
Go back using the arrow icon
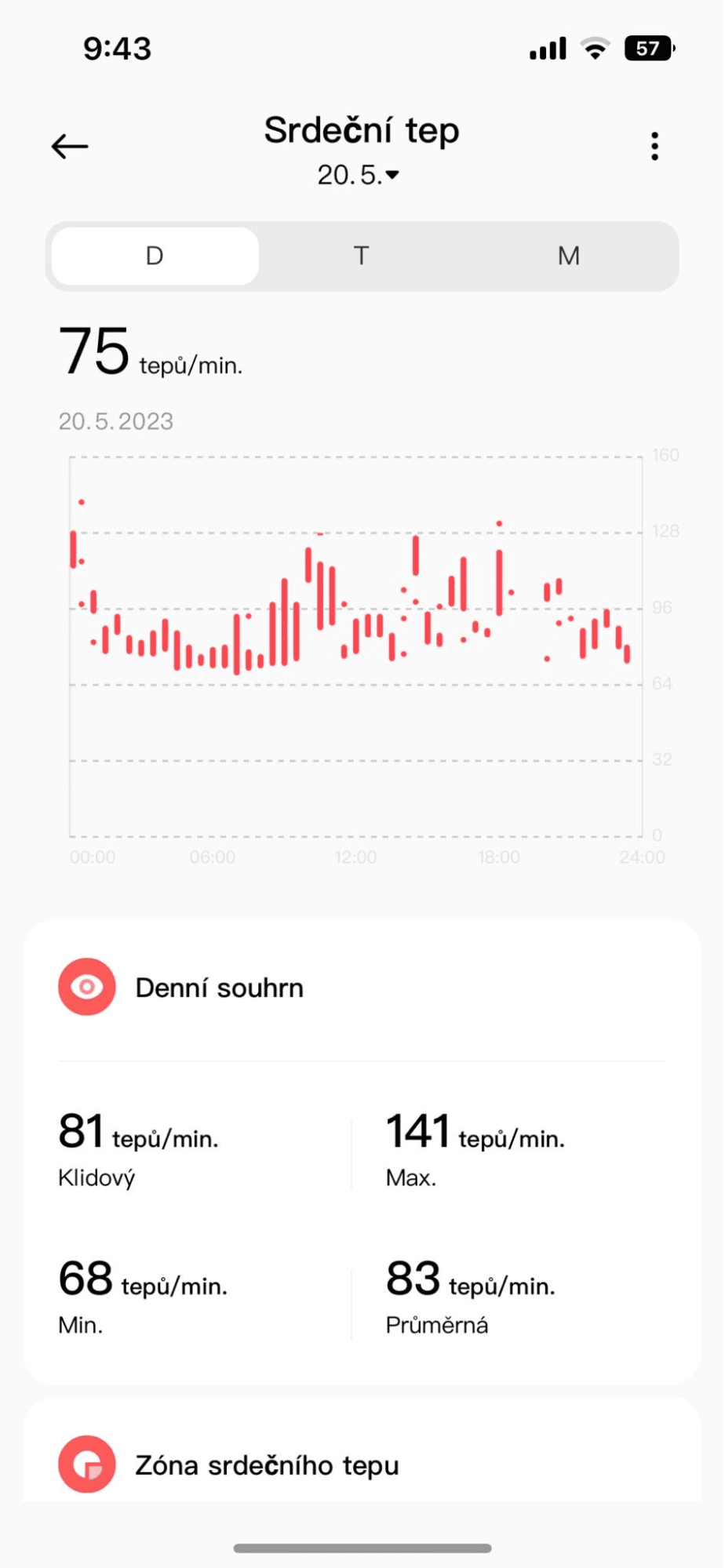click(x=70, y=147)
